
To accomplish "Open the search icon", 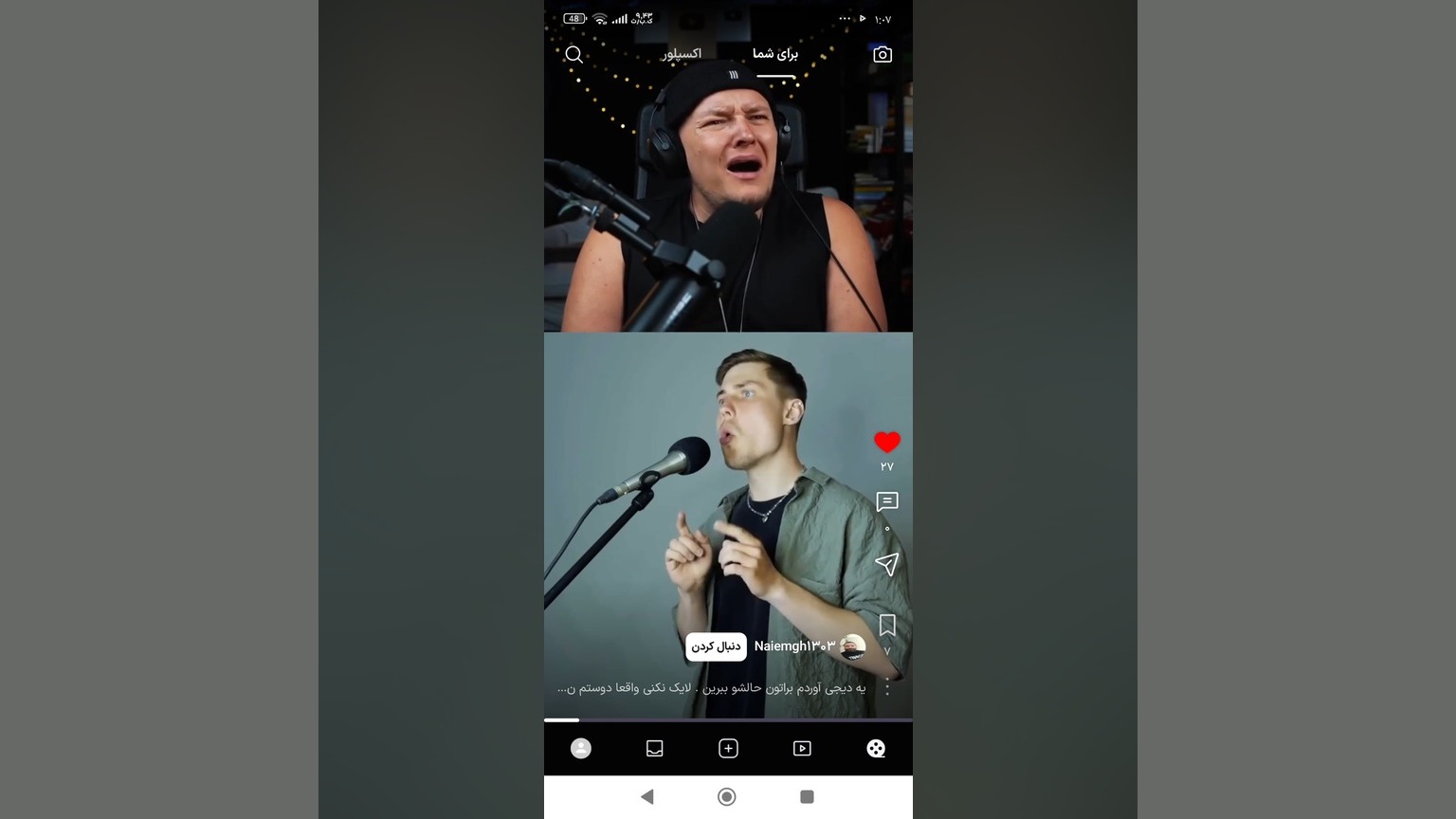I will coord(574,55).
